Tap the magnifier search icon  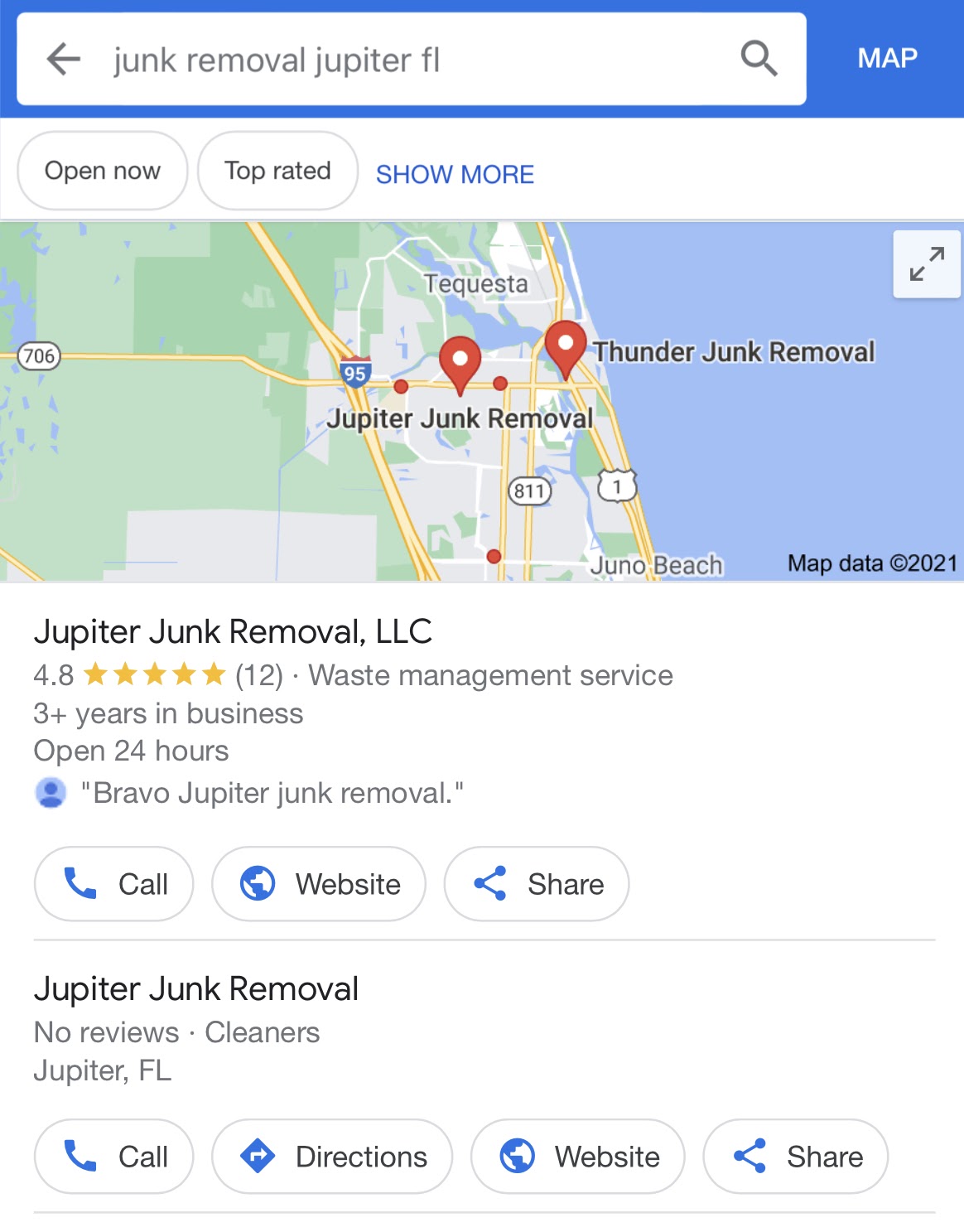point(759,59)
